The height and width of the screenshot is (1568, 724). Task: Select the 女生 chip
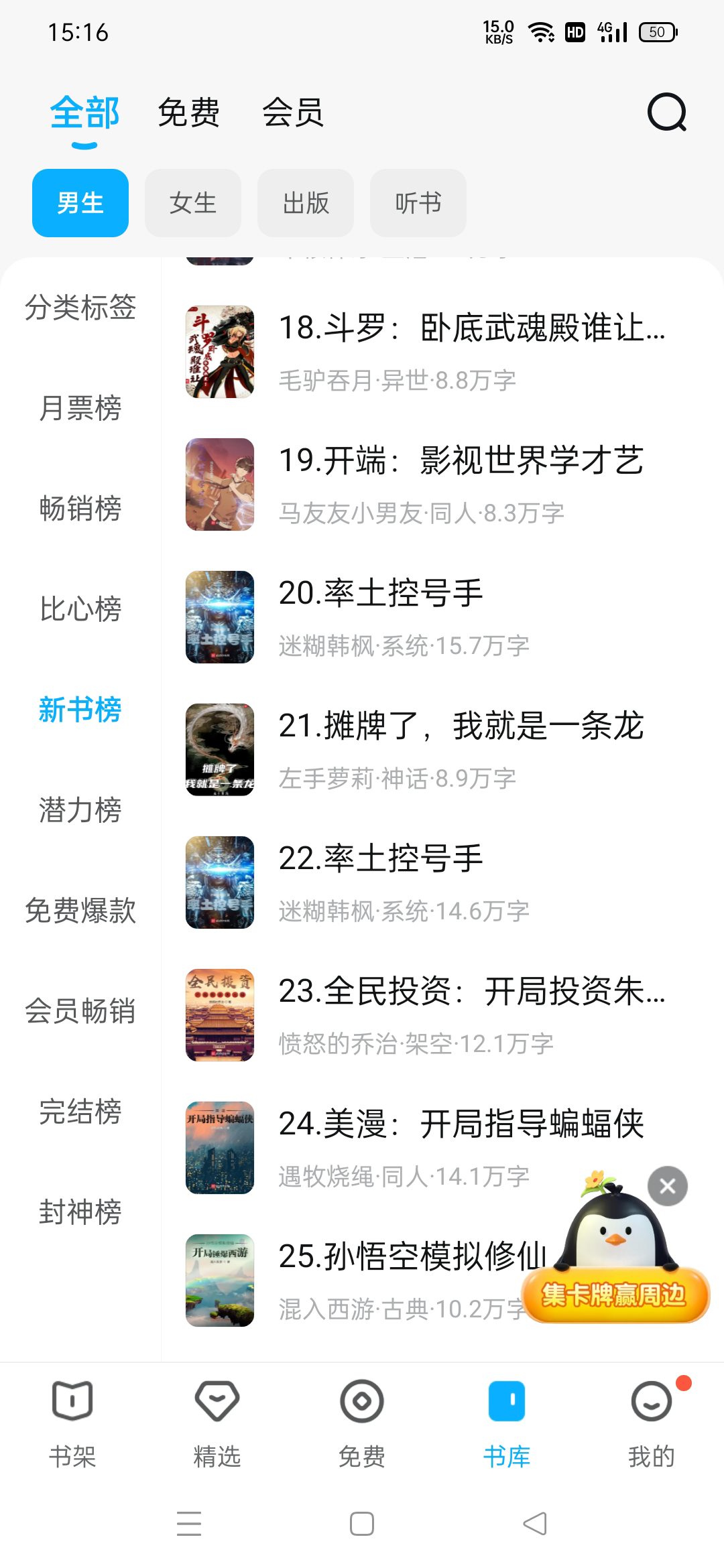click(193, 203)
